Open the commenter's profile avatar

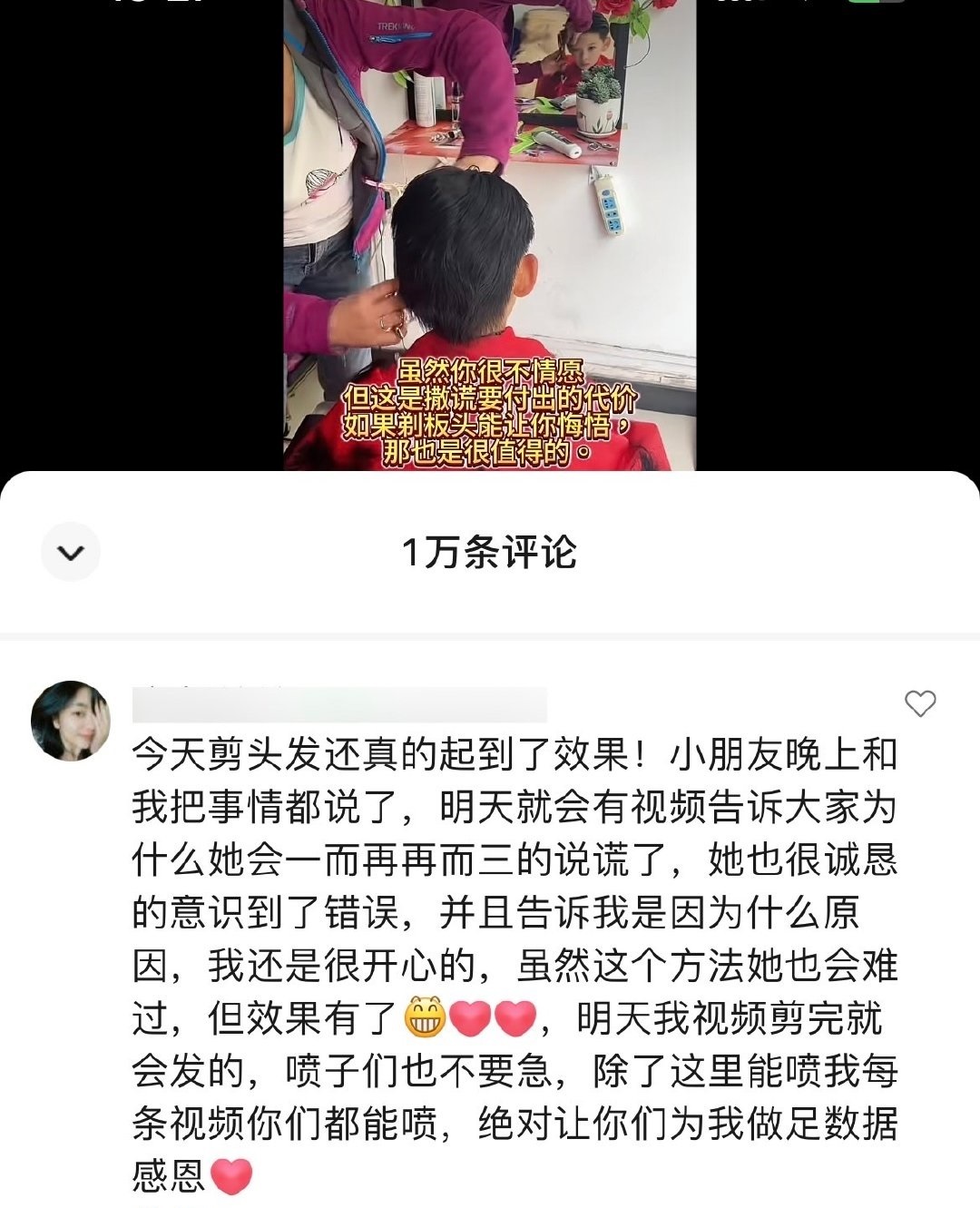tap(71, 721)
